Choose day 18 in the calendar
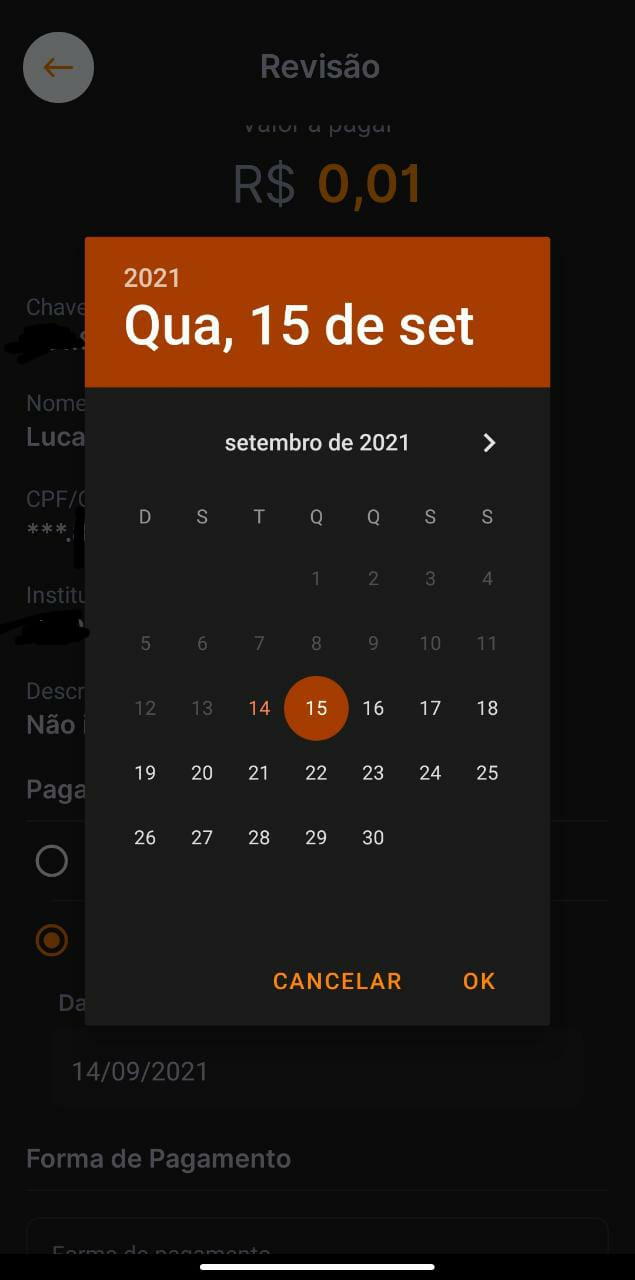 487,708
